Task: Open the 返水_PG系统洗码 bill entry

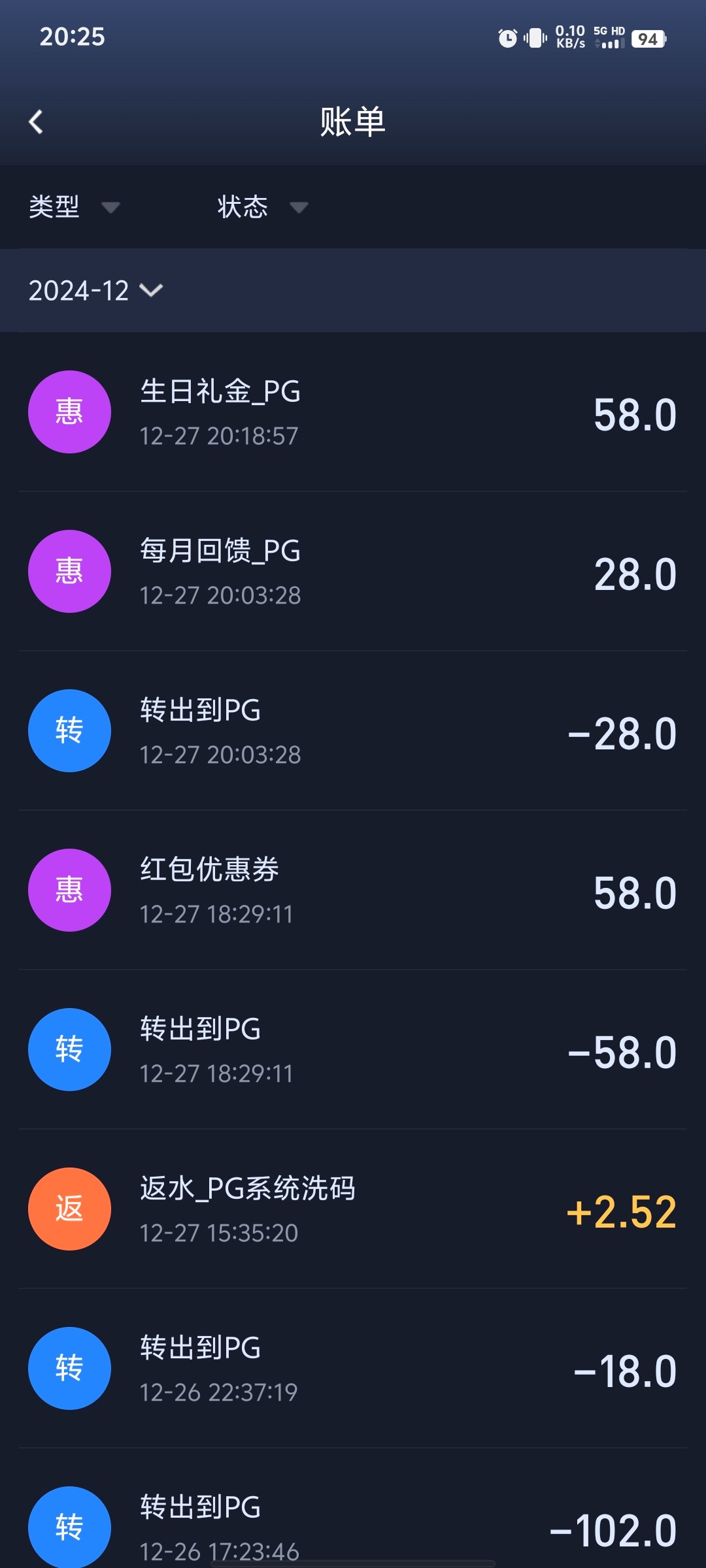Action: click(353, 1209)
